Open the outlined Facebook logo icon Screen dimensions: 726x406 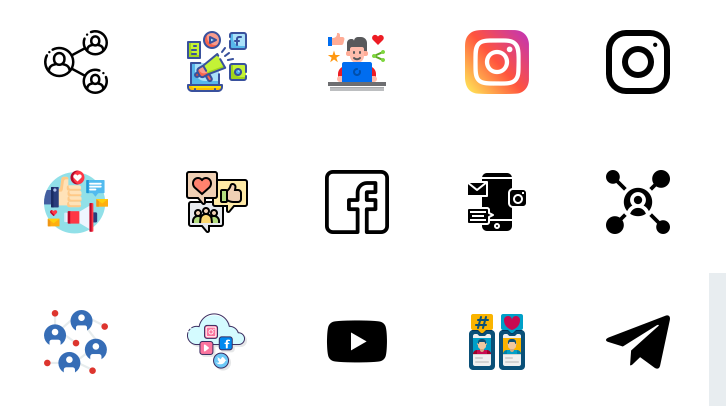pos(357,202)
